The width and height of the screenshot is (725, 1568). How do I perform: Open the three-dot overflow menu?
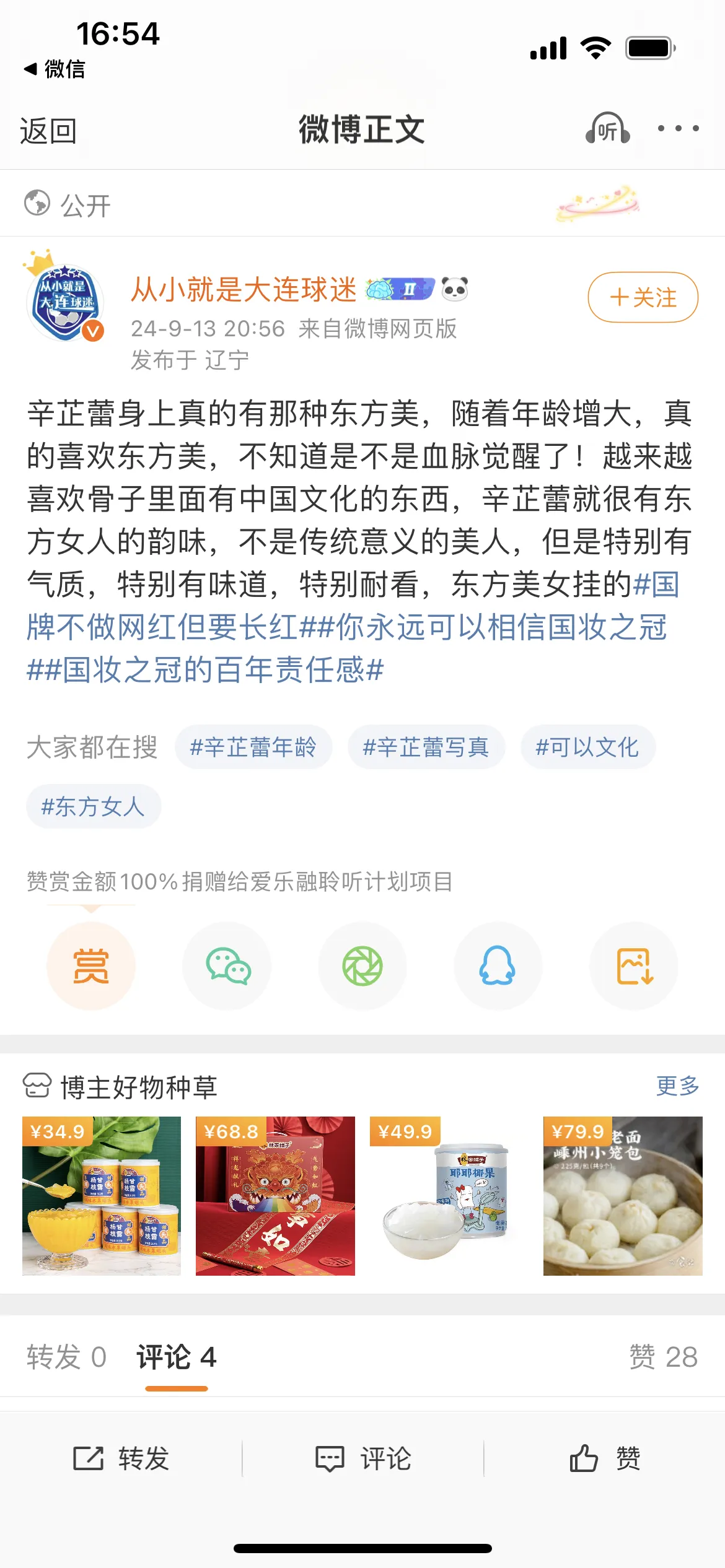coord(678,129)
